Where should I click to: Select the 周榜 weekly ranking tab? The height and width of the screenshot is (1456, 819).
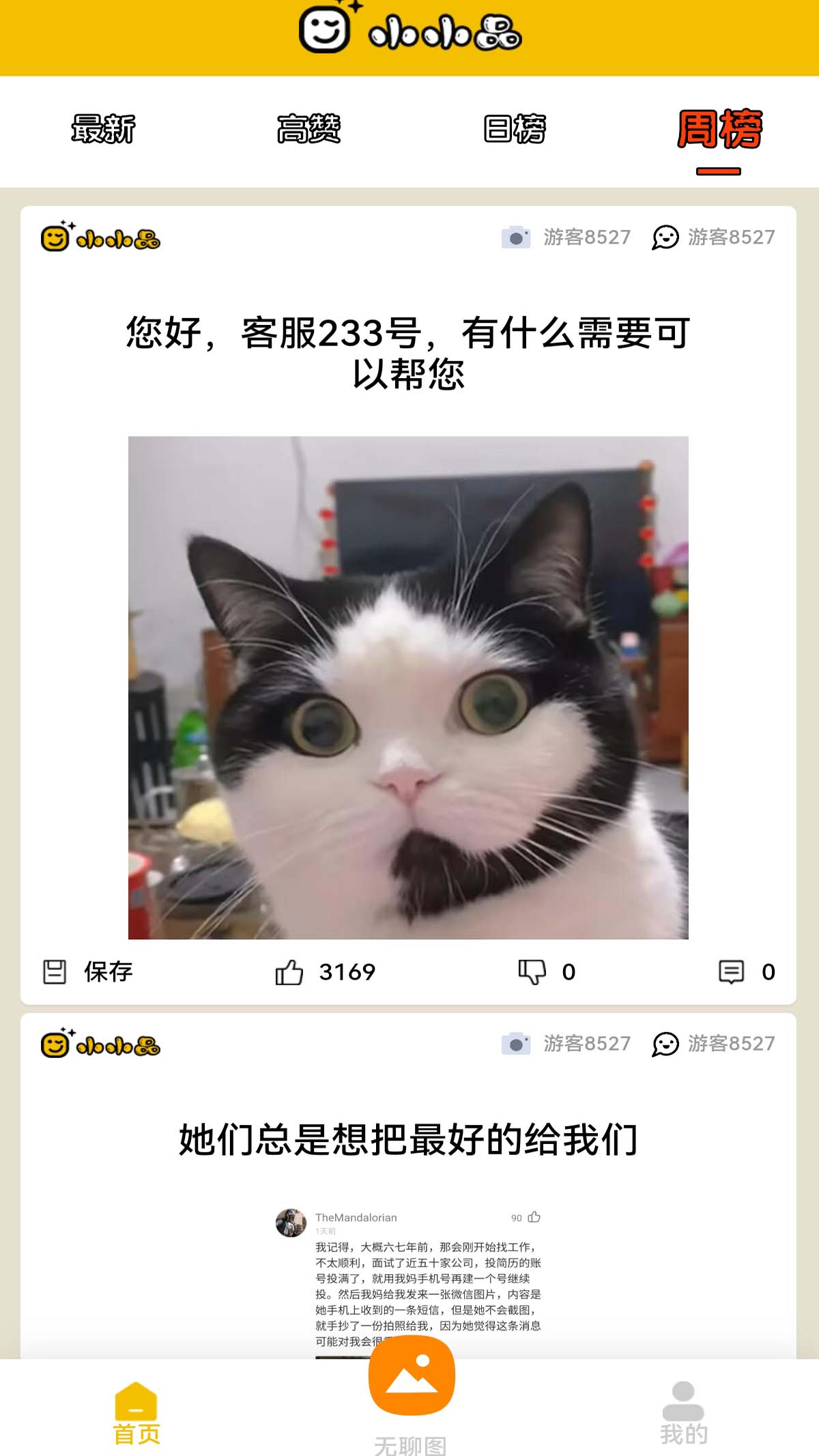pos(719,129)
